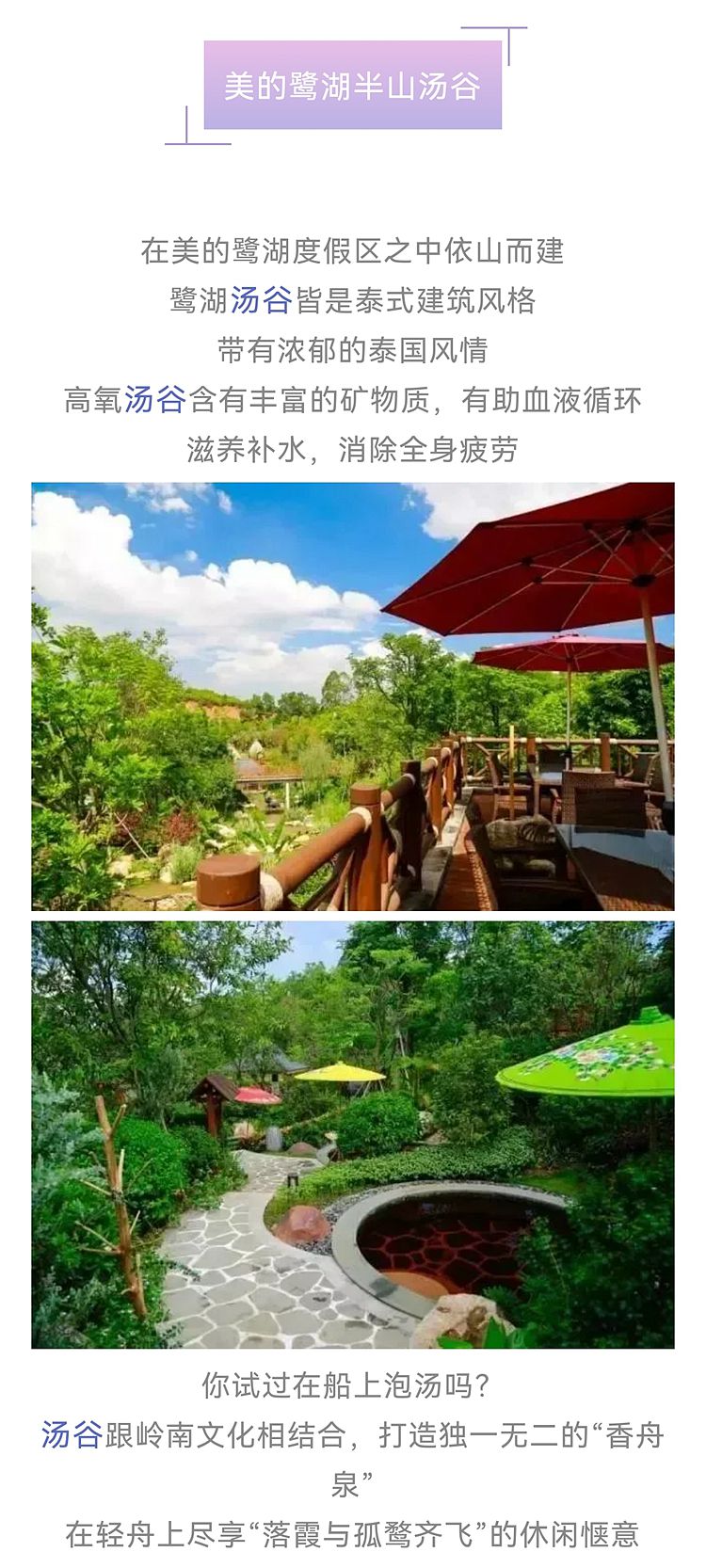
Task: Open the 汤谷 link after 鹭湖
Action: [261, 300]
